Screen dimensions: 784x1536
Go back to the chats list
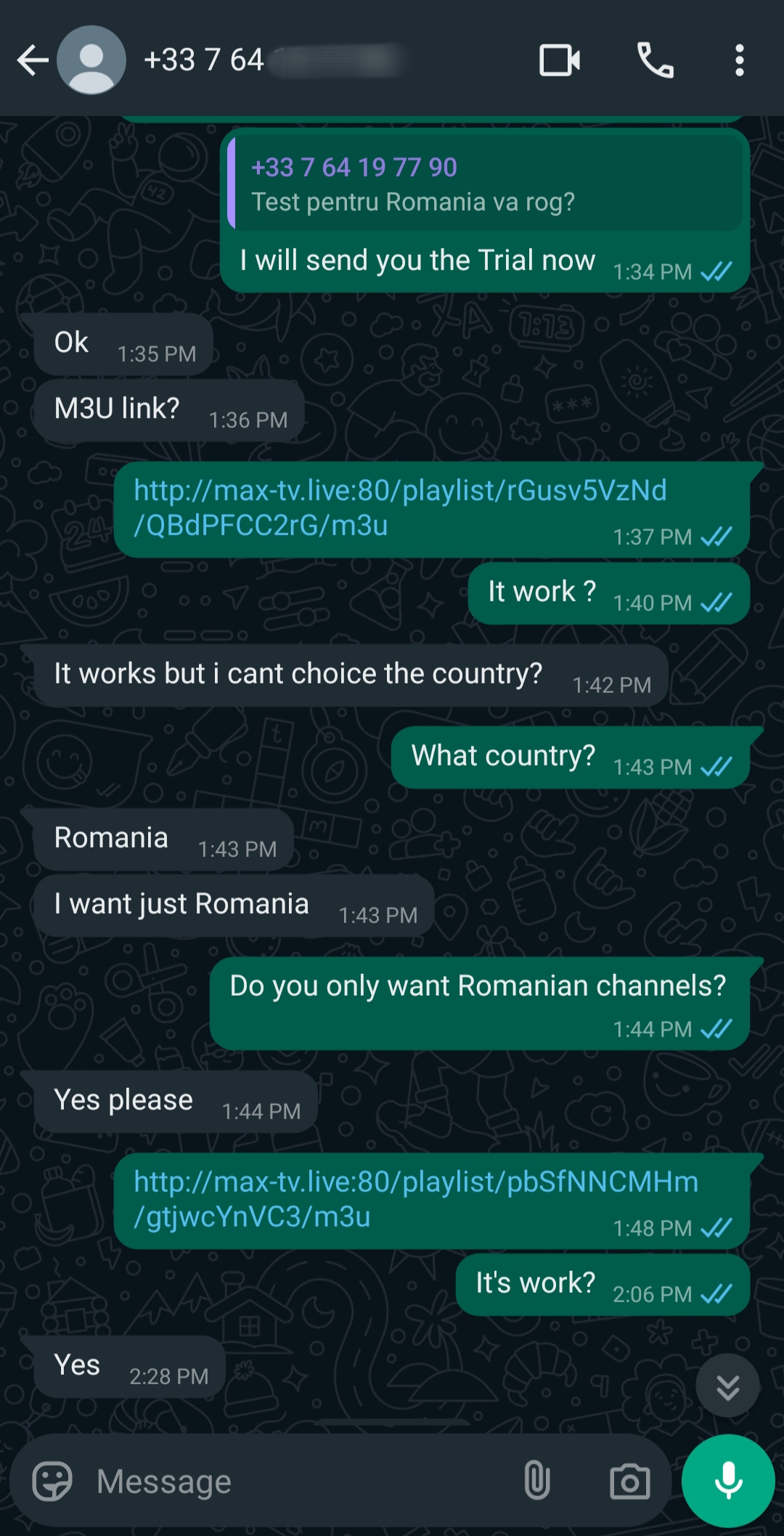32,60
